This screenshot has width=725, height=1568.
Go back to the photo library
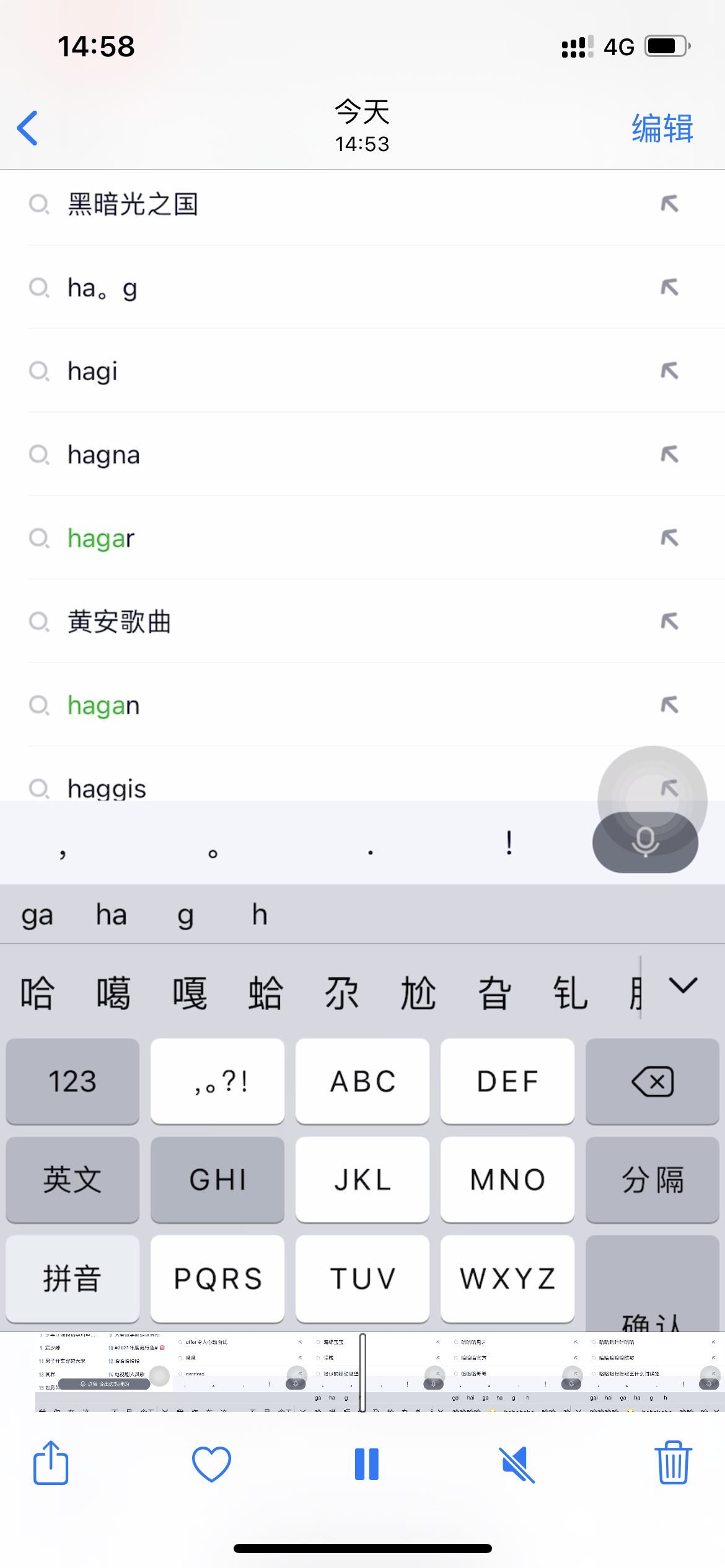[28, 128]
